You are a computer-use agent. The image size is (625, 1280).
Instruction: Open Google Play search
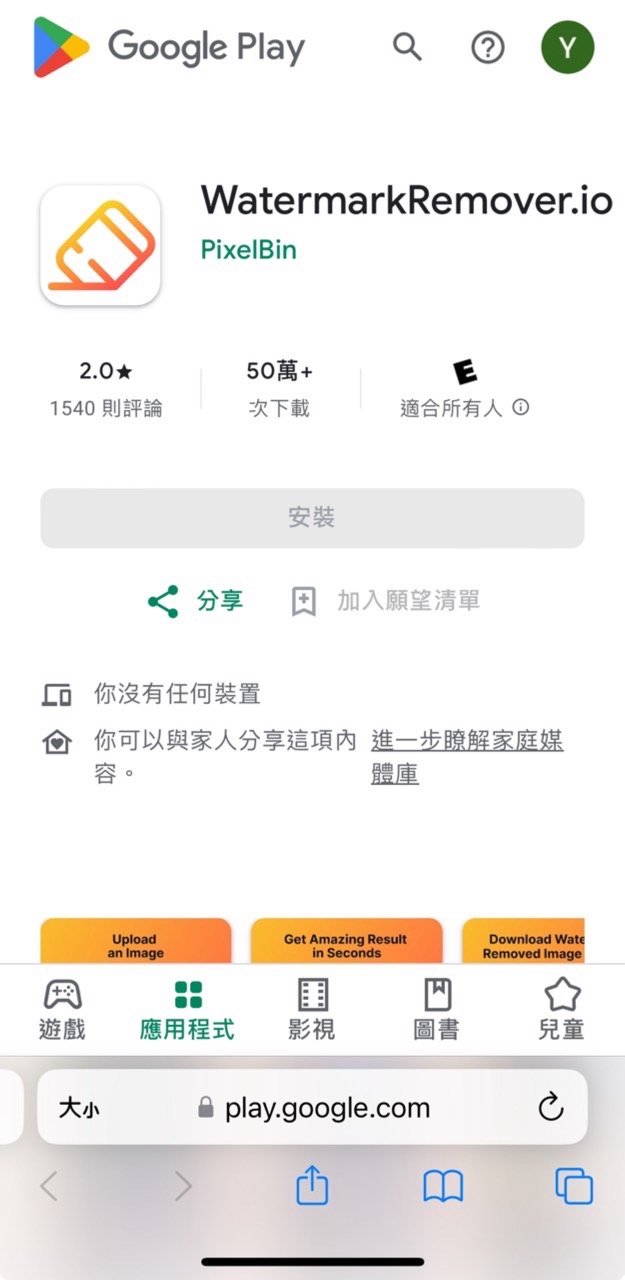407,47
